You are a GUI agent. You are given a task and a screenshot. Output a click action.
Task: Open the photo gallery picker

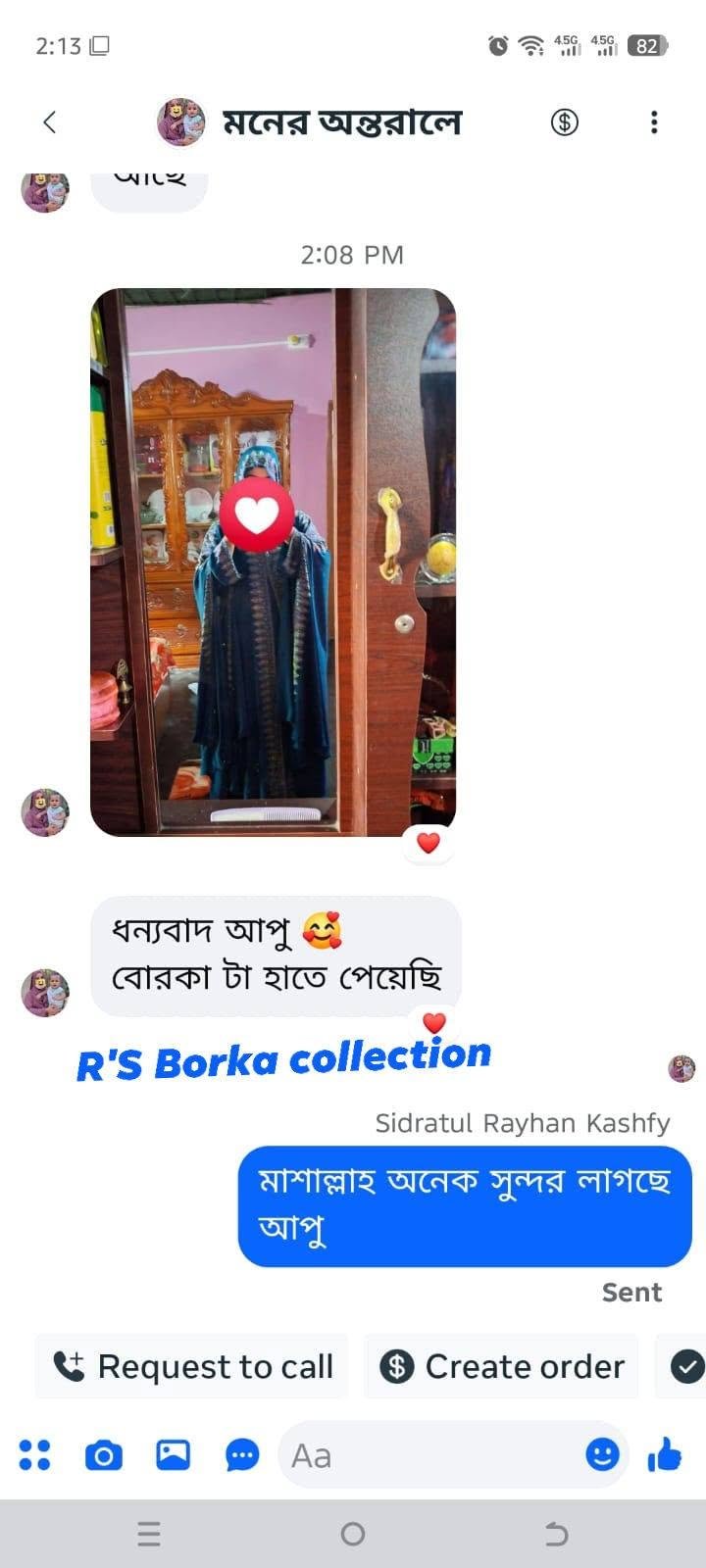click(x=174, y=1455)
